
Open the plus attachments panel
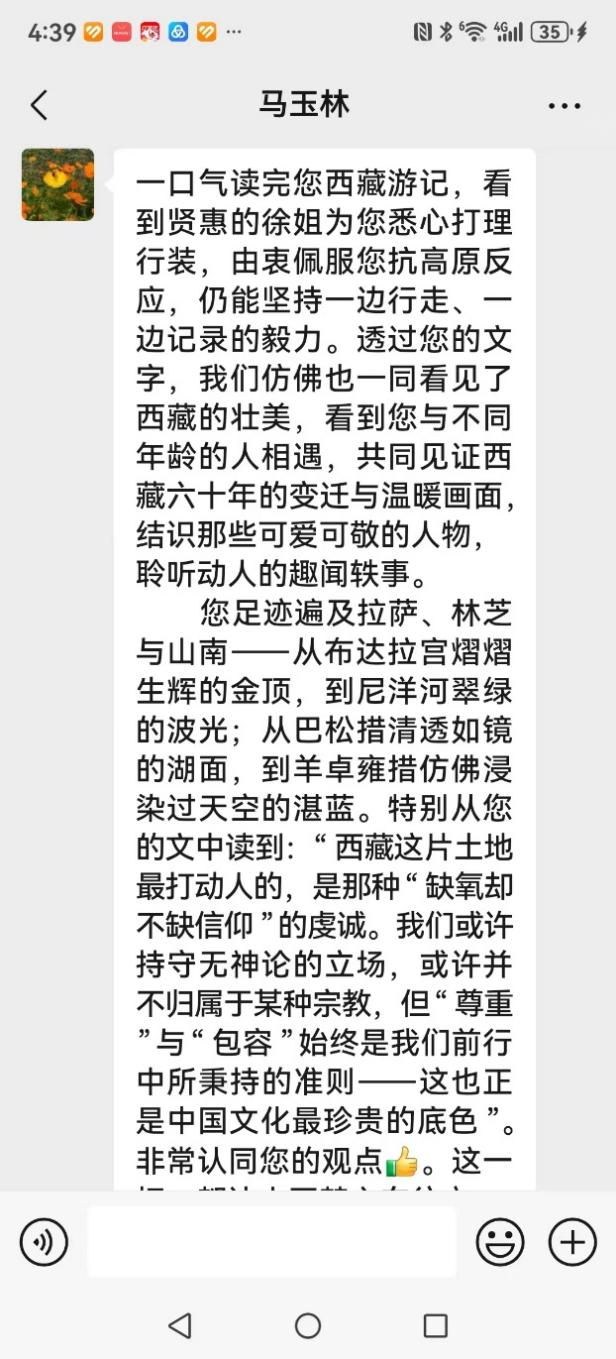pyautogui.click(x=572, y=1242)
